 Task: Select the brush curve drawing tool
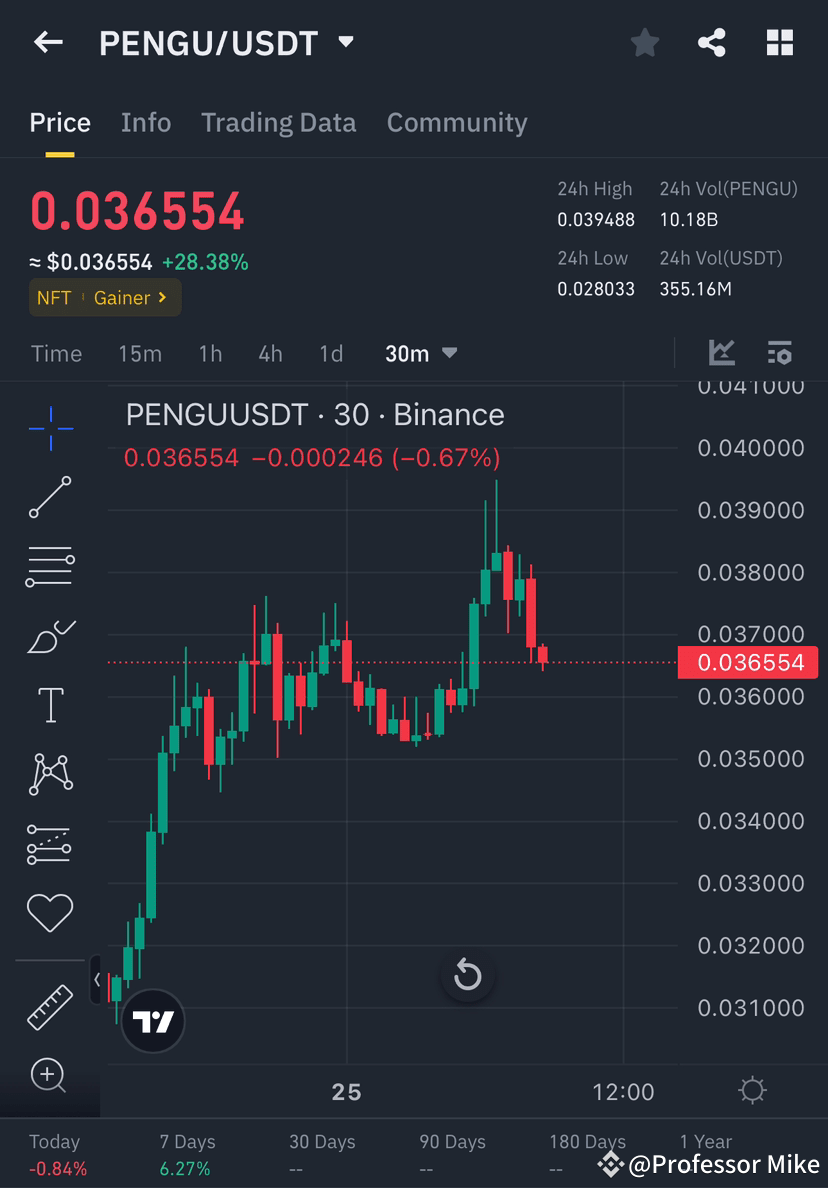point(49,635)
